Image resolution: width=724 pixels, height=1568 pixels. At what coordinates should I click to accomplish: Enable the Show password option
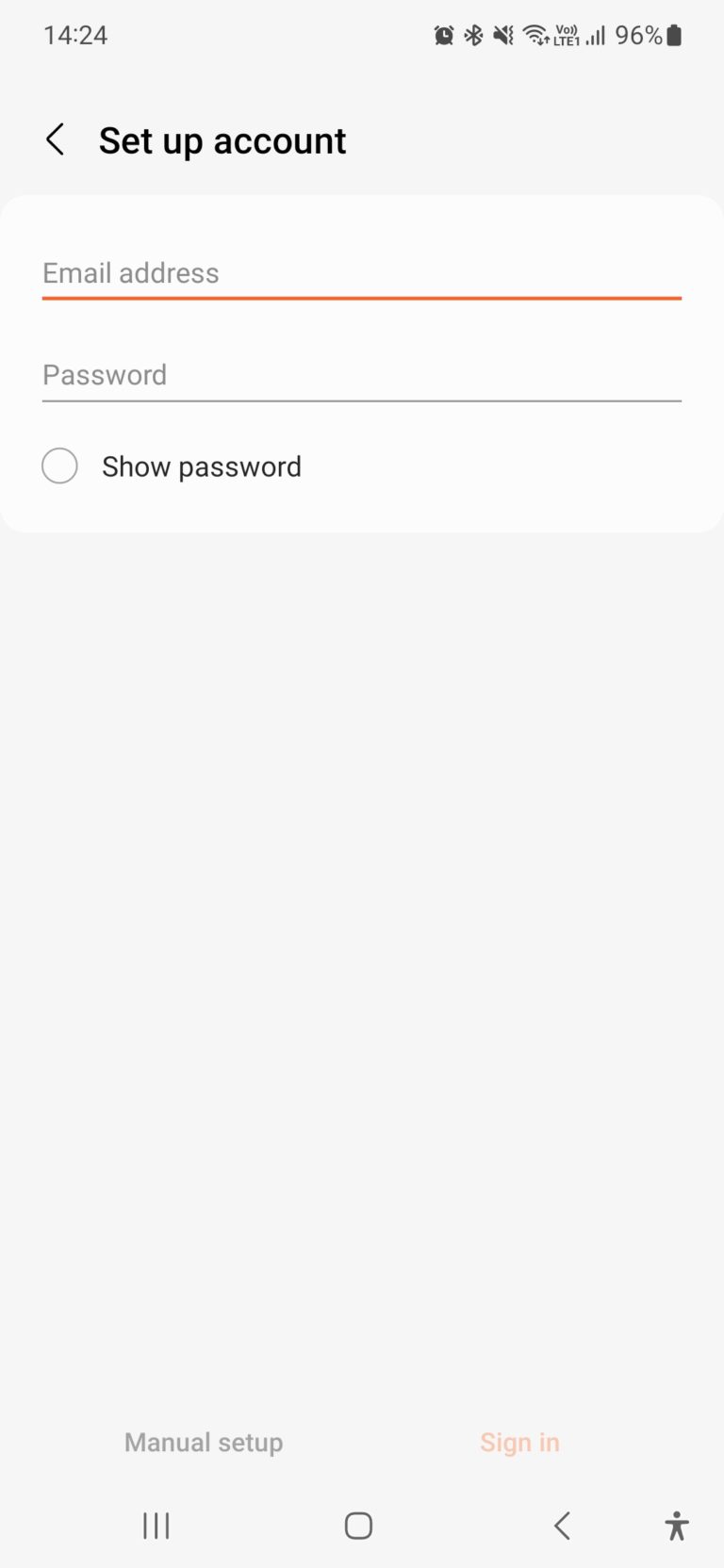click(x=59, y=465)
